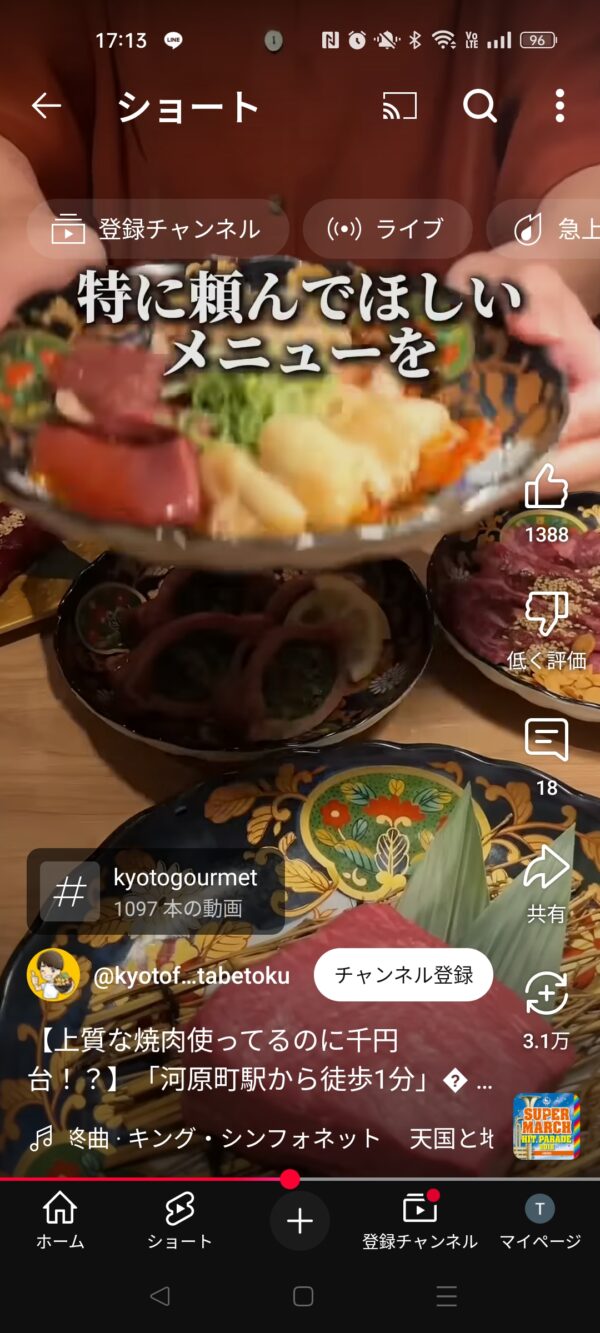Open the kyotogourmet hashtag card

pos(156,892)
